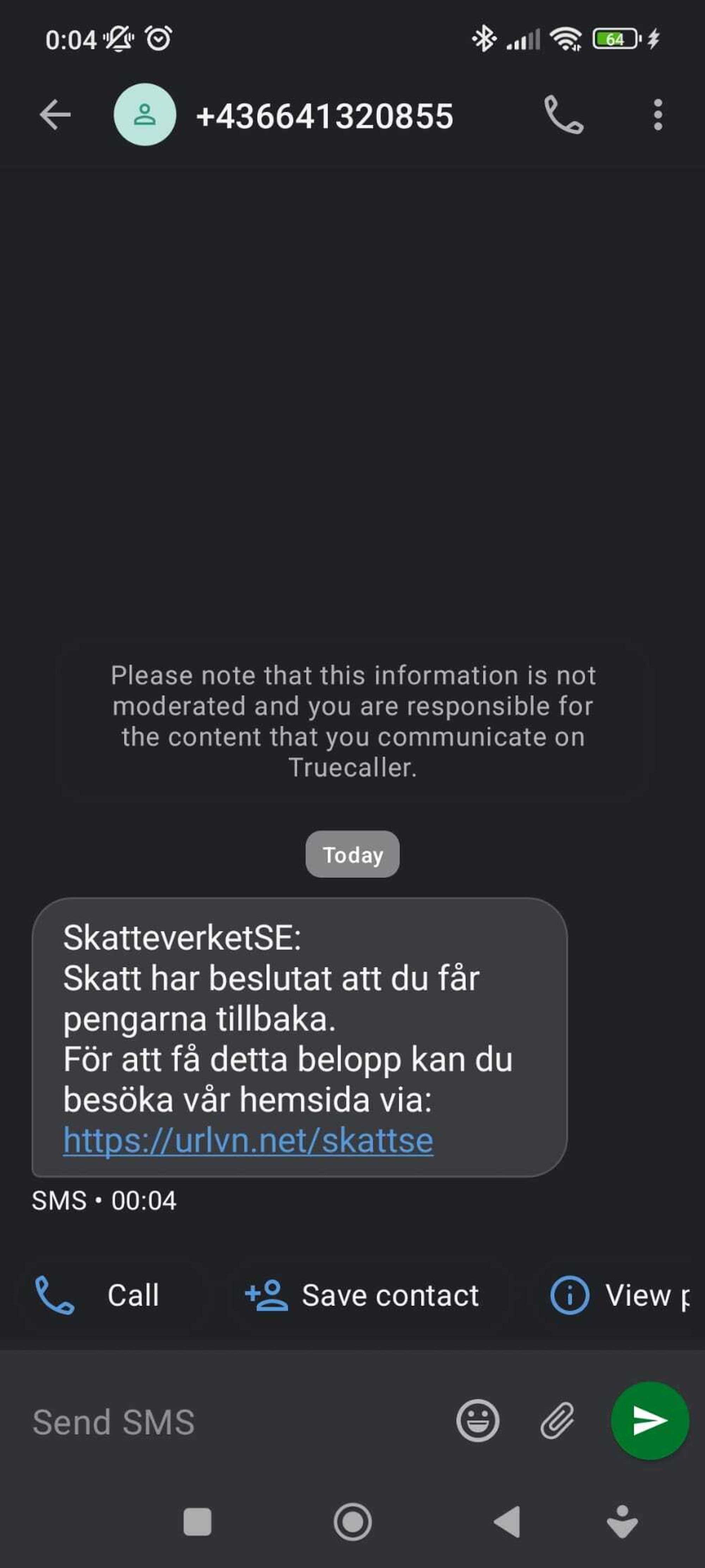Screen dimensions: 705x1568
Task: Select the Save contact chip
Action: [x=362, y=1295]
